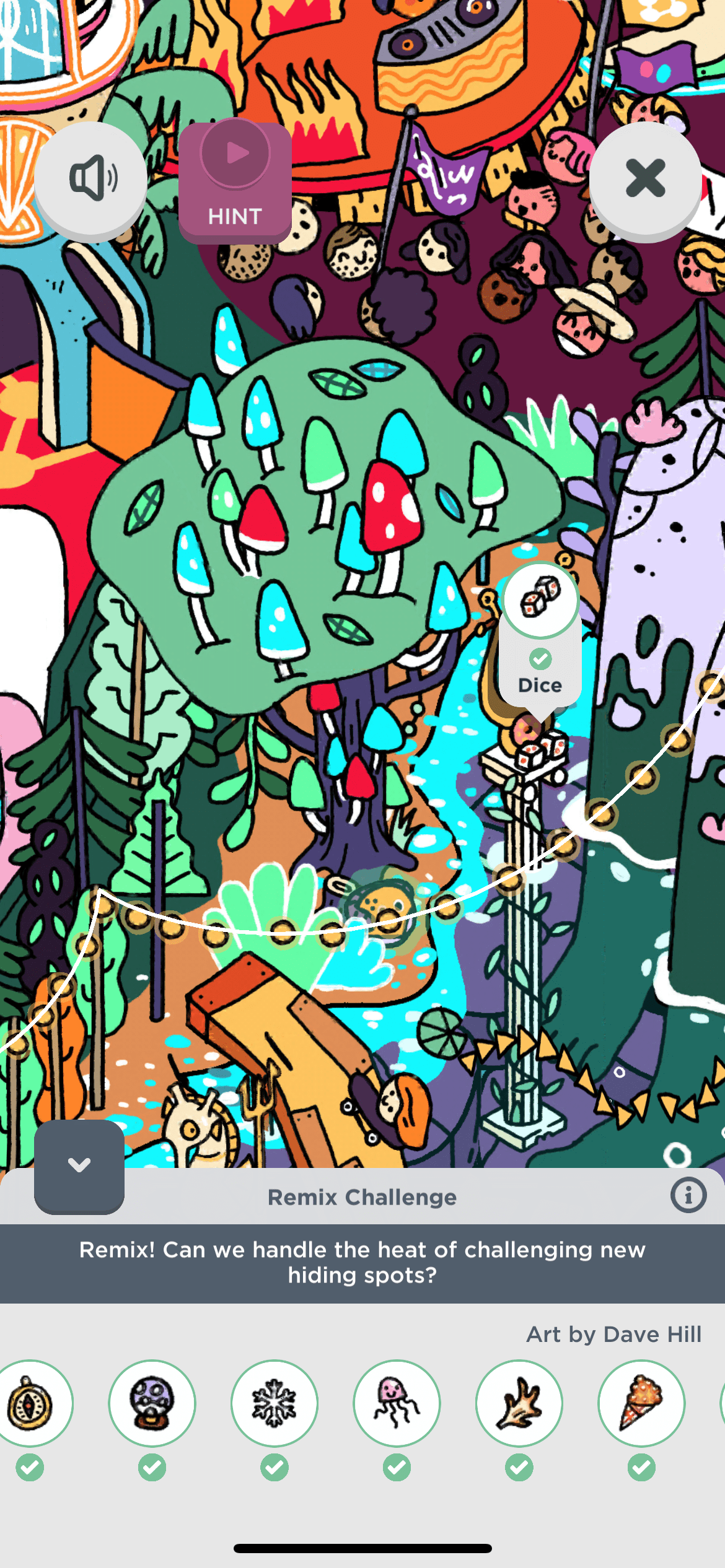Mute the game sound
The height and width of the screenshot is (1568, 725).
[91, 178]
